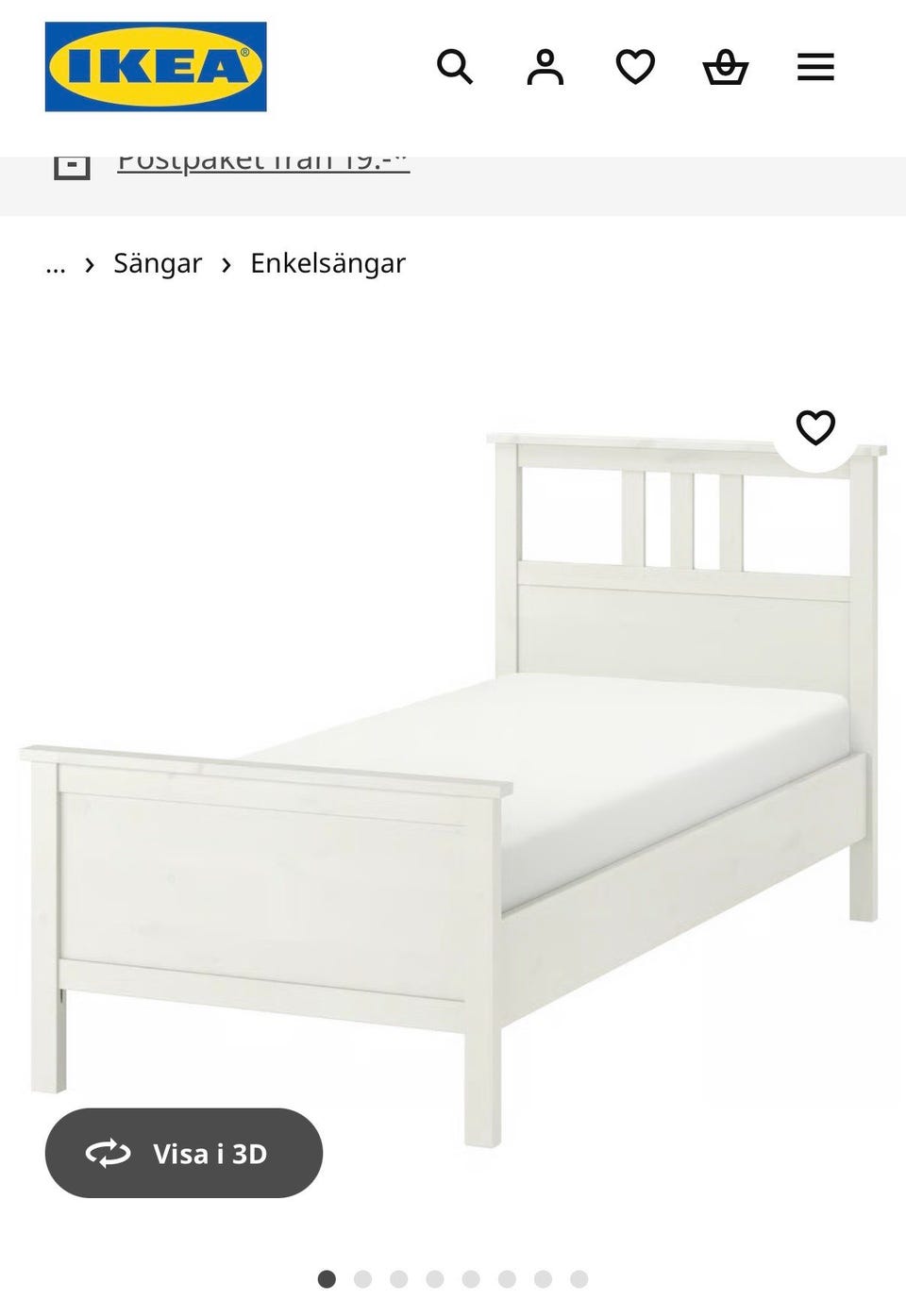Toggle the wishlist heart in the top bar

click(x=635, y=66)
